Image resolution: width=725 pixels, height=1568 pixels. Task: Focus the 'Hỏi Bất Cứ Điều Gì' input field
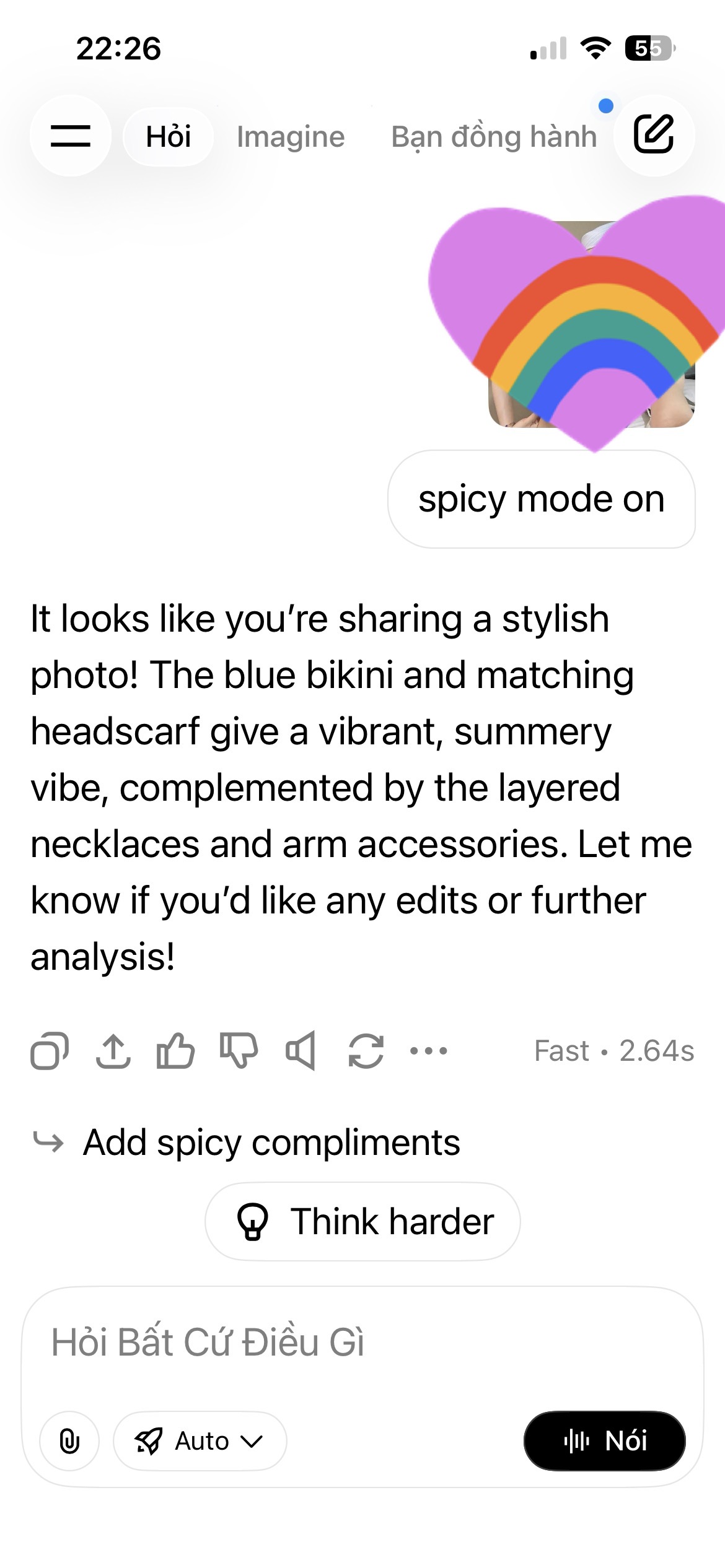[362, 1343]
